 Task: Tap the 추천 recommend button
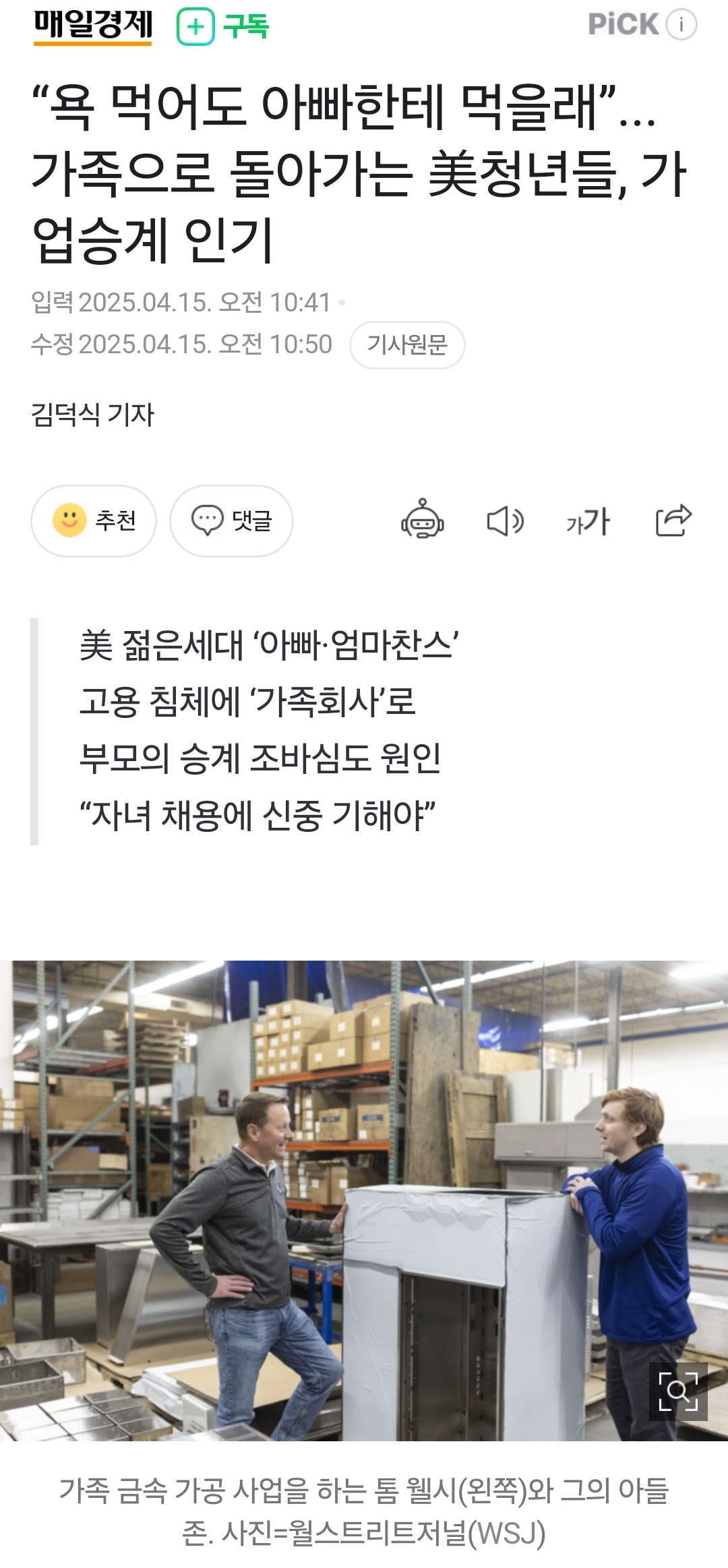click(94, 520)
